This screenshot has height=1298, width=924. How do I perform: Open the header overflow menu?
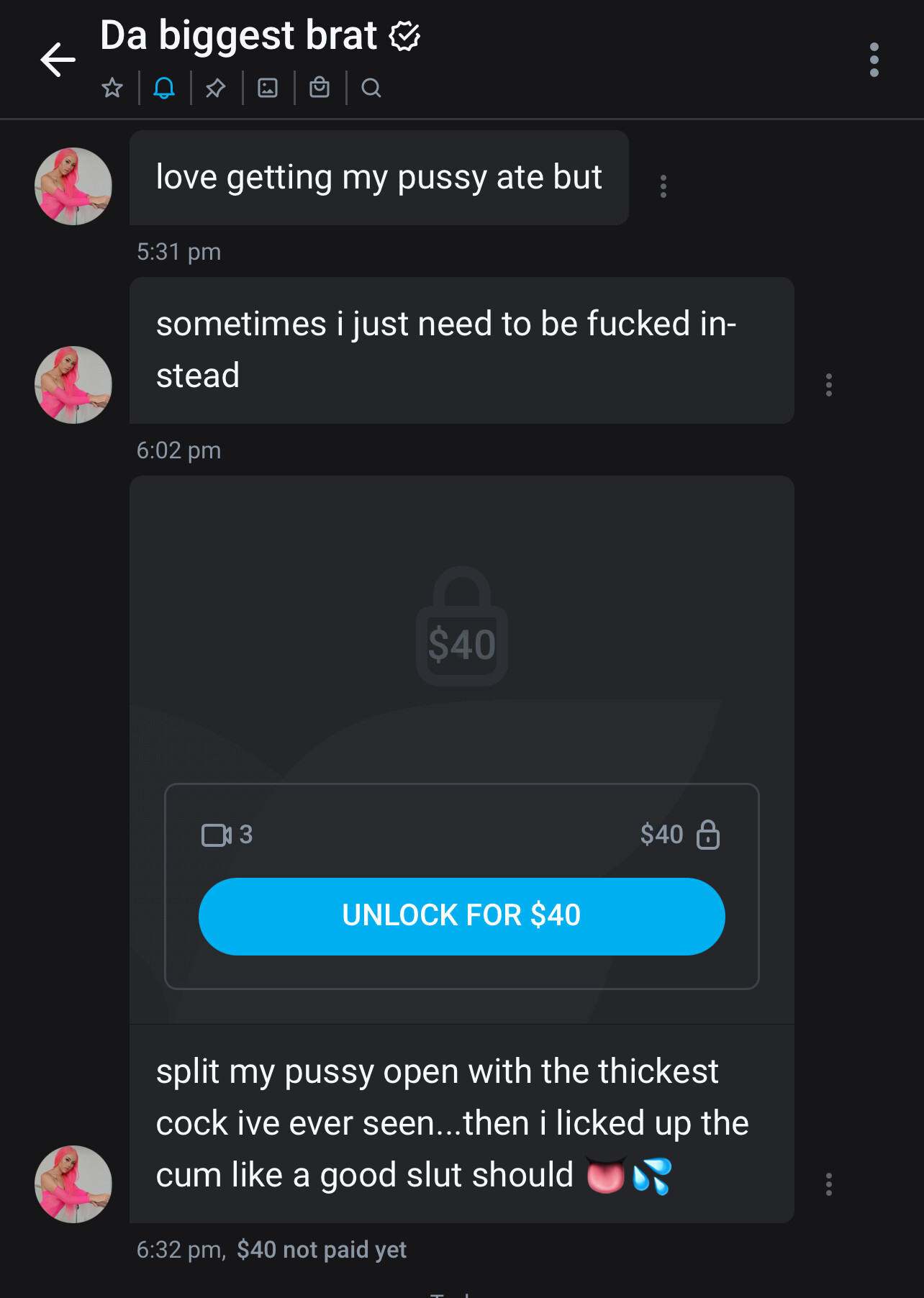(x=874, y=59)
